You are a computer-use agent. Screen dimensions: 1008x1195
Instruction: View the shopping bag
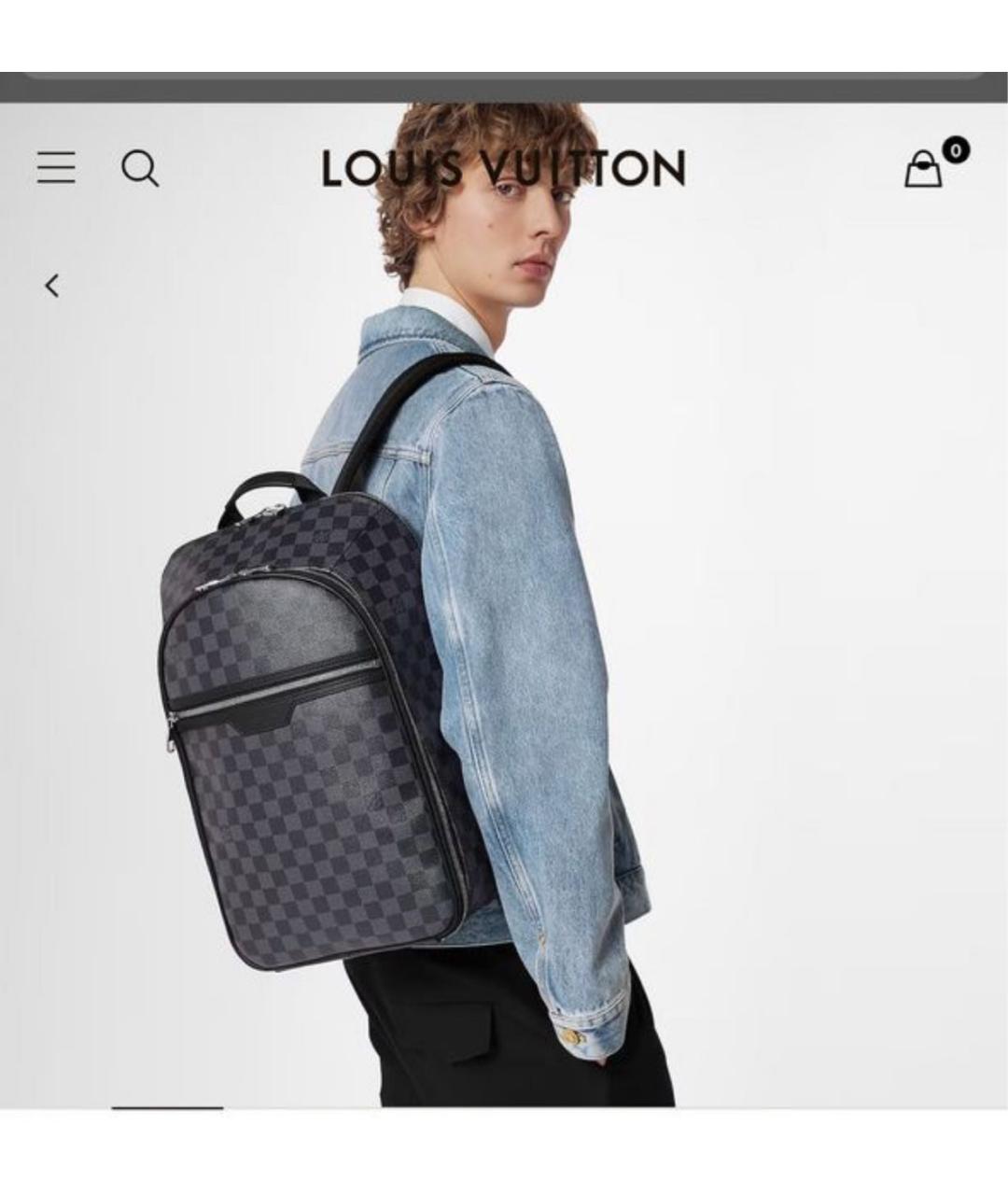(x=924, y=169)
